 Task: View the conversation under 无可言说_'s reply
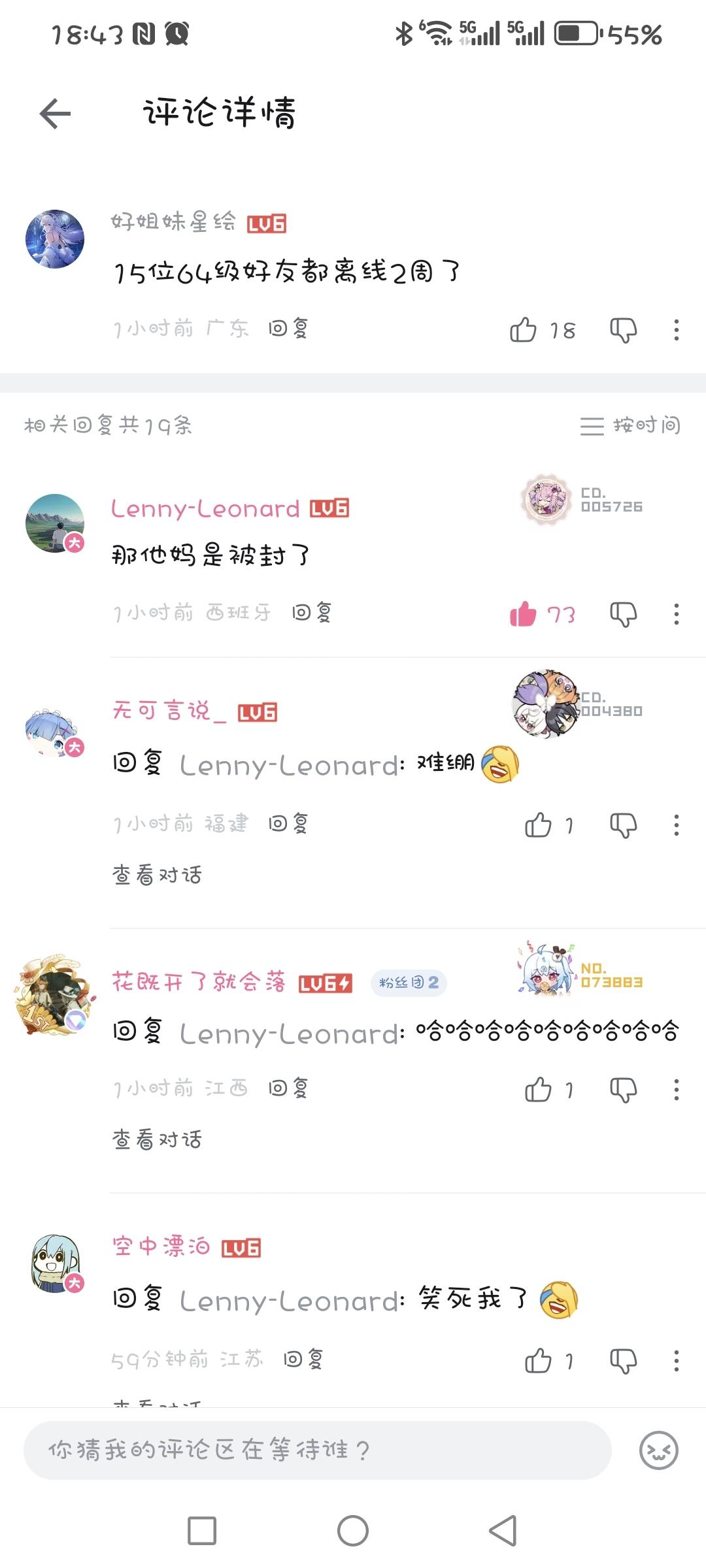point(157,875)
